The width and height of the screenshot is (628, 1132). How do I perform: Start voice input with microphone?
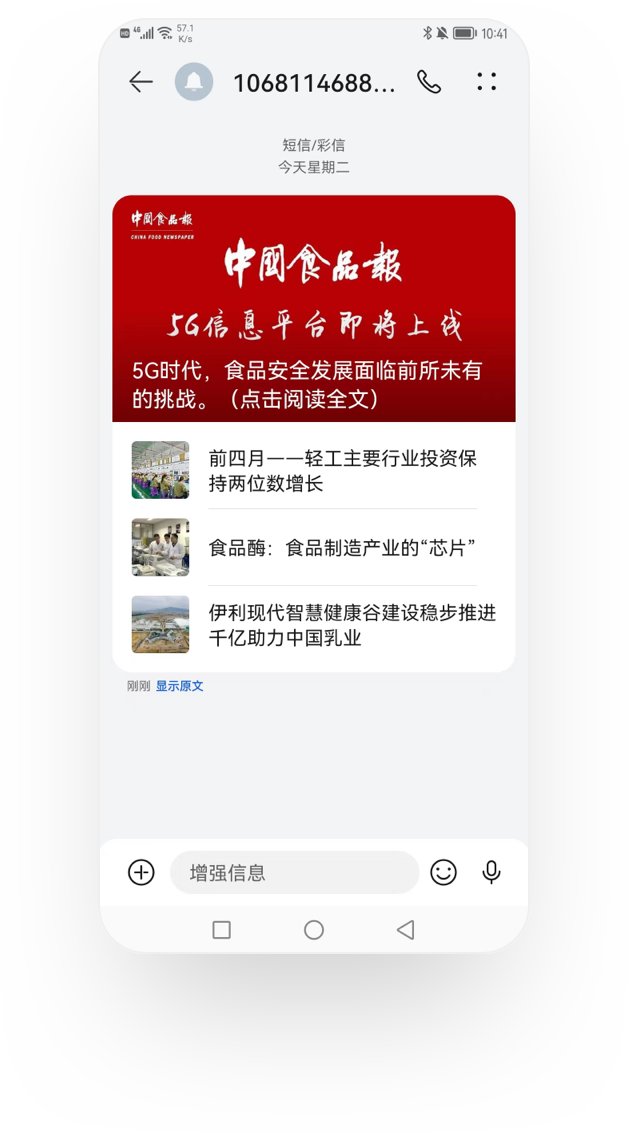coord(491,872)
